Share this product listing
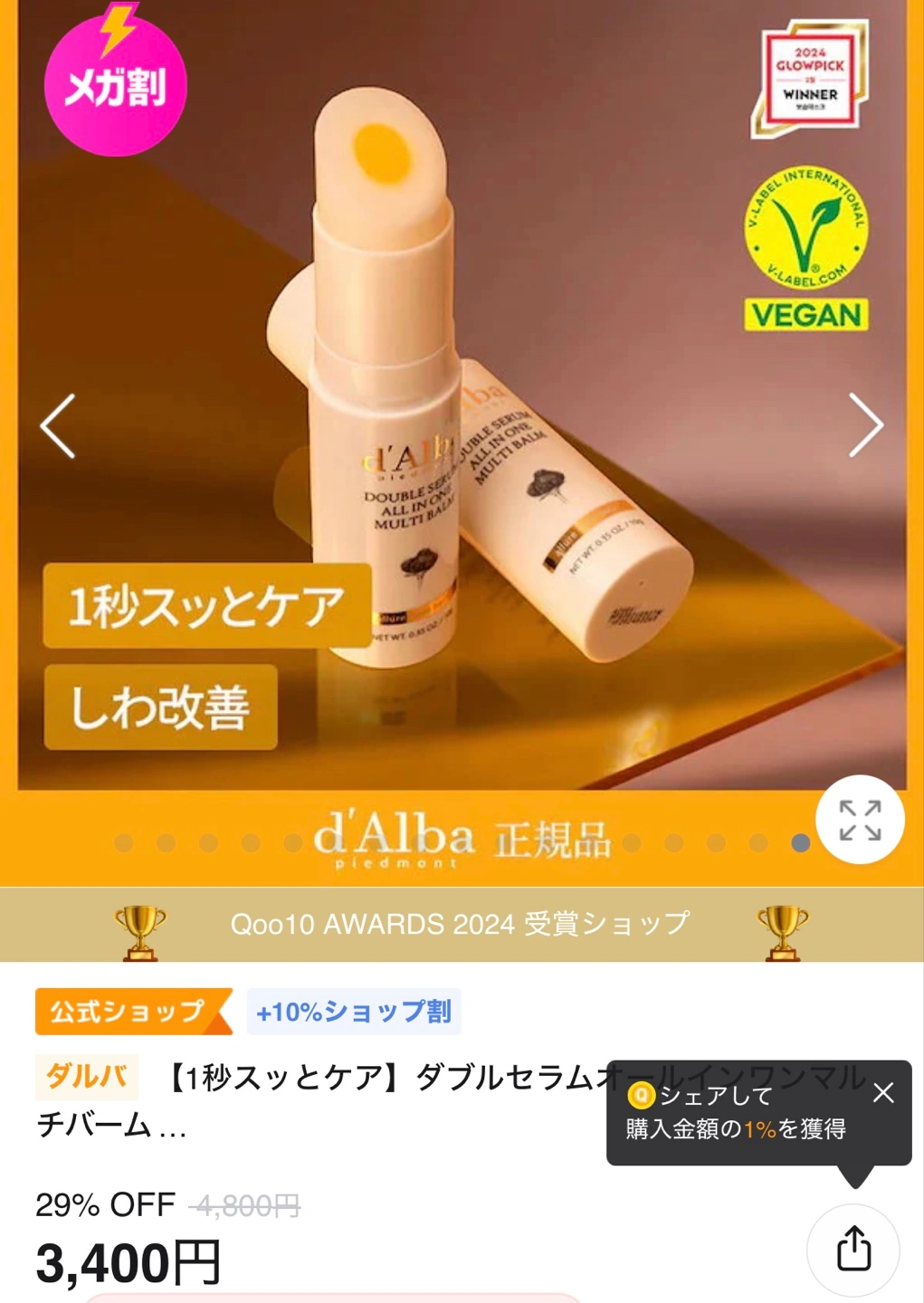The height and width of the screenshot is (1303, 924). [853, 1250]
